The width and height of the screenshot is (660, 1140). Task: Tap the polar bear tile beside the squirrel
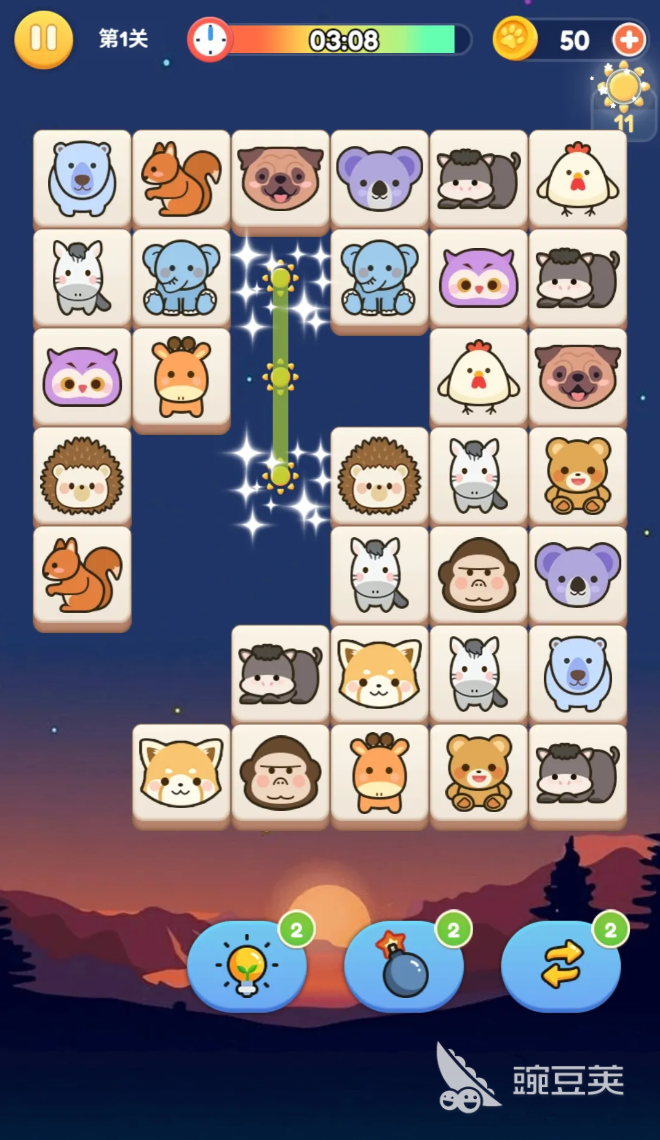(82, 180)
